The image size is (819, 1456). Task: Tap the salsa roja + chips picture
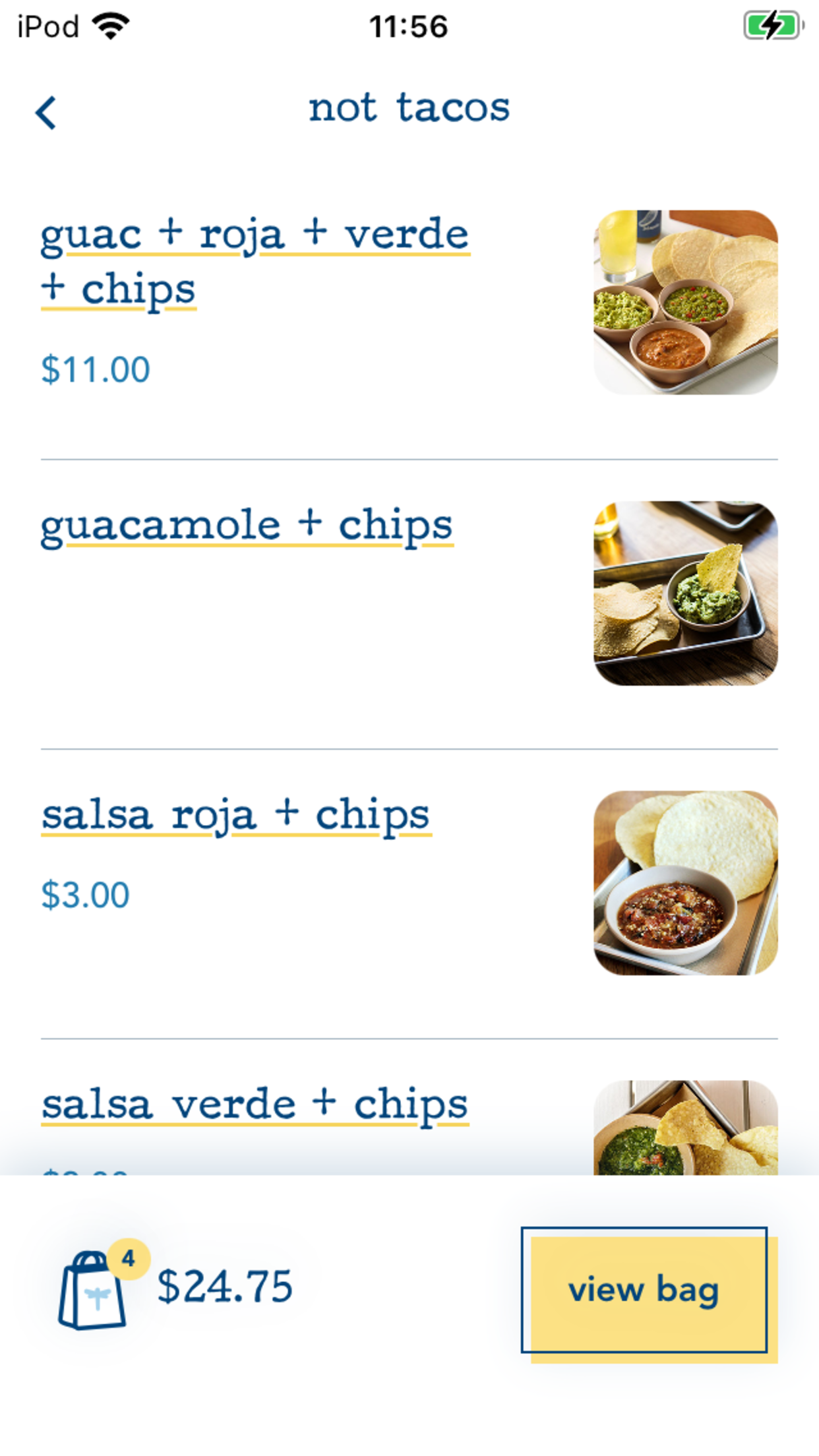685,883
